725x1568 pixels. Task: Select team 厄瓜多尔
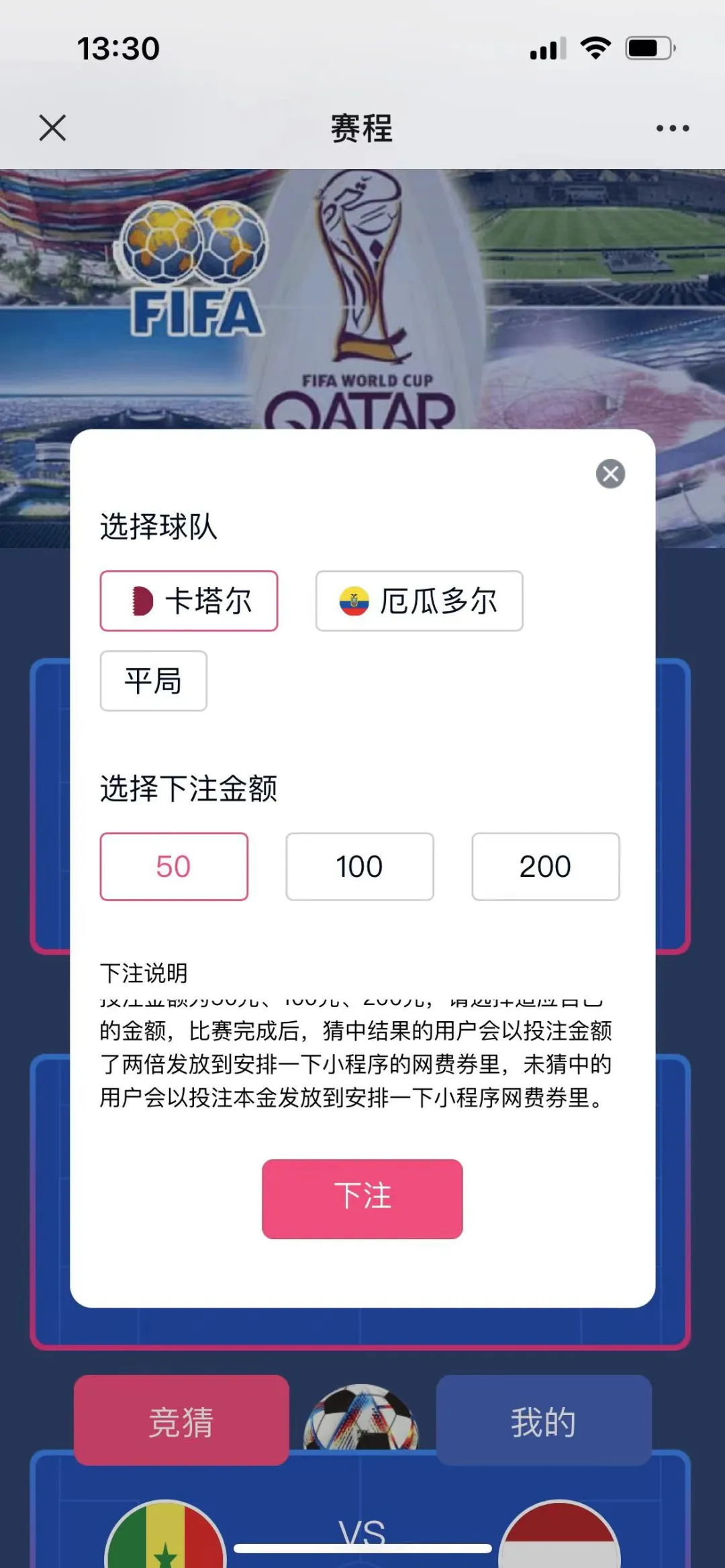(419, 600)
